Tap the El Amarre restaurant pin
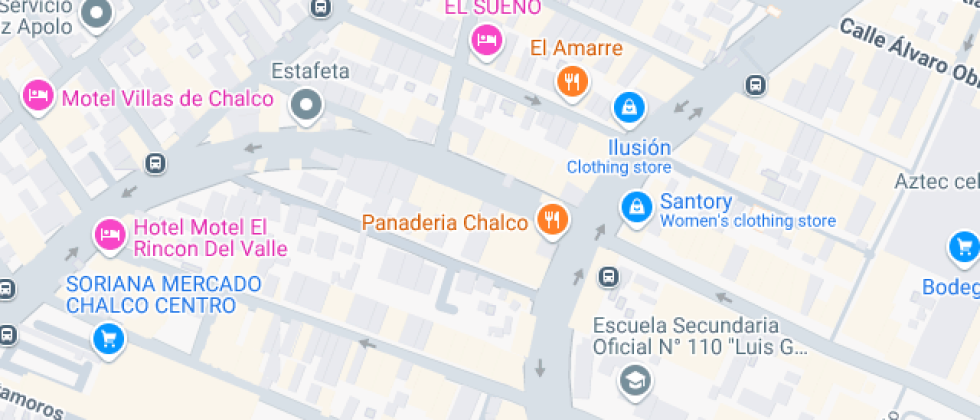 (x=571, y=80)
